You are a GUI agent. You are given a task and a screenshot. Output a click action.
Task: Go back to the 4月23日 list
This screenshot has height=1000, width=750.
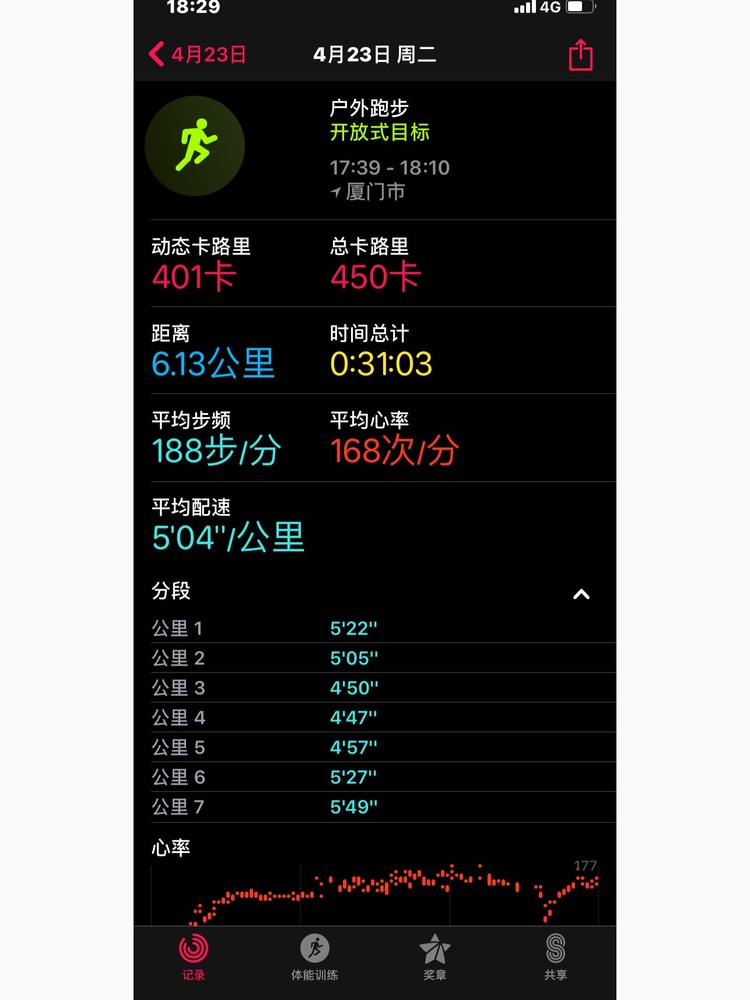pos(197,54)
